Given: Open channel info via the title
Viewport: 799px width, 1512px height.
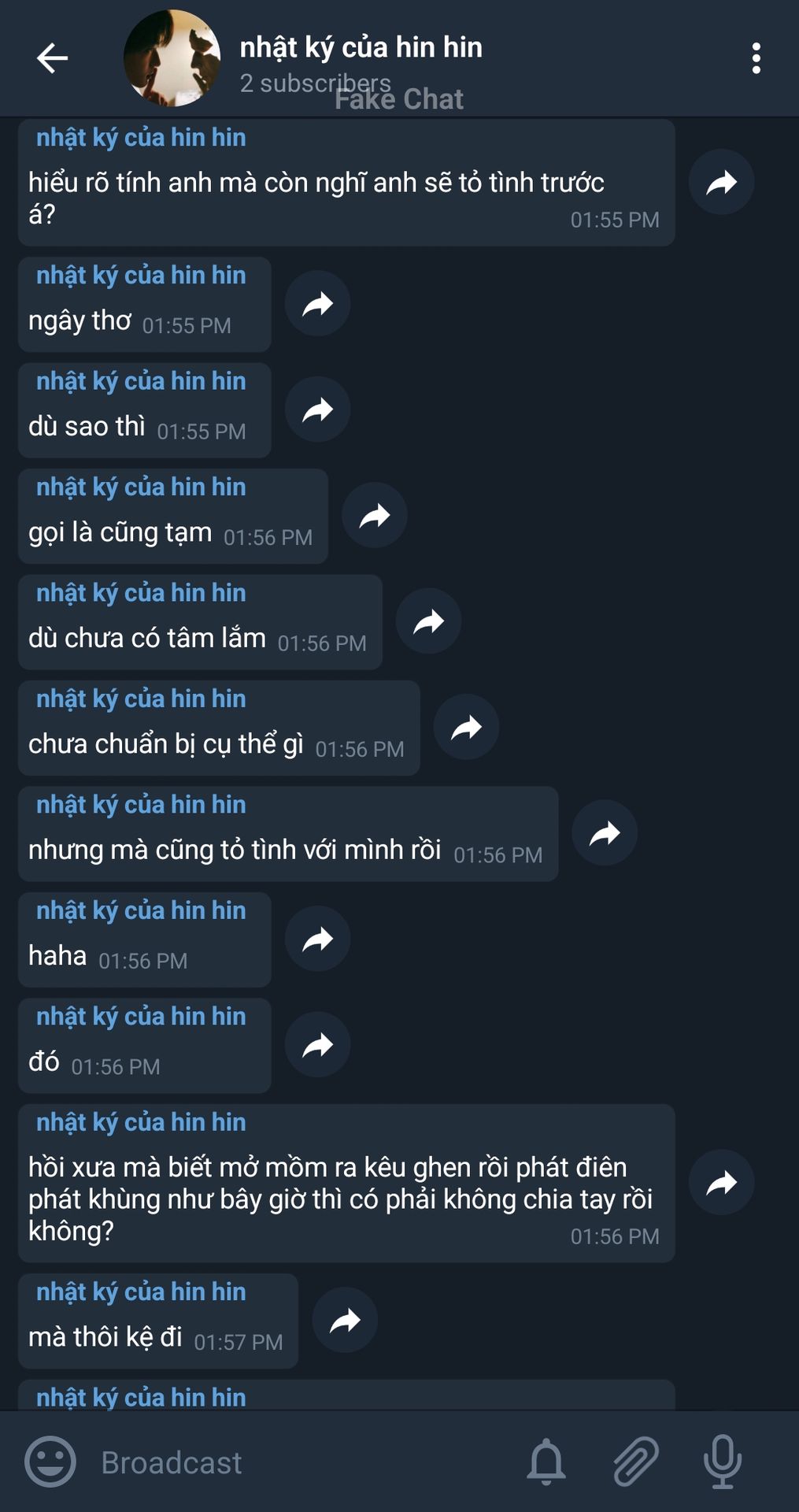Looking at the screenshot, I should click(x=361, y=47).
